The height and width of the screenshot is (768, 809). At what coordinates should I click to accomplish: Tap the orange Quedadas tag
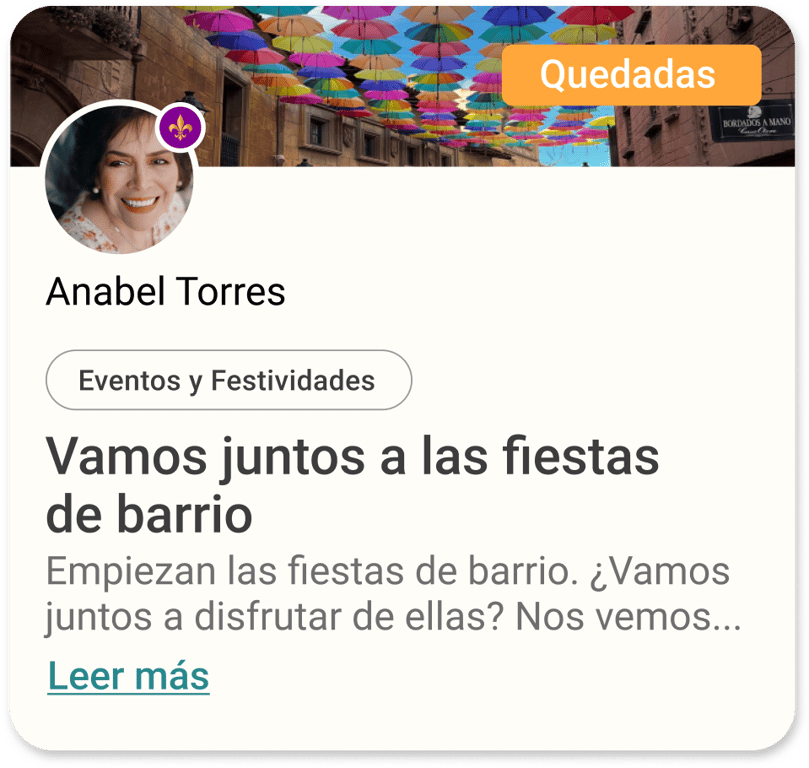coord(630,75)
